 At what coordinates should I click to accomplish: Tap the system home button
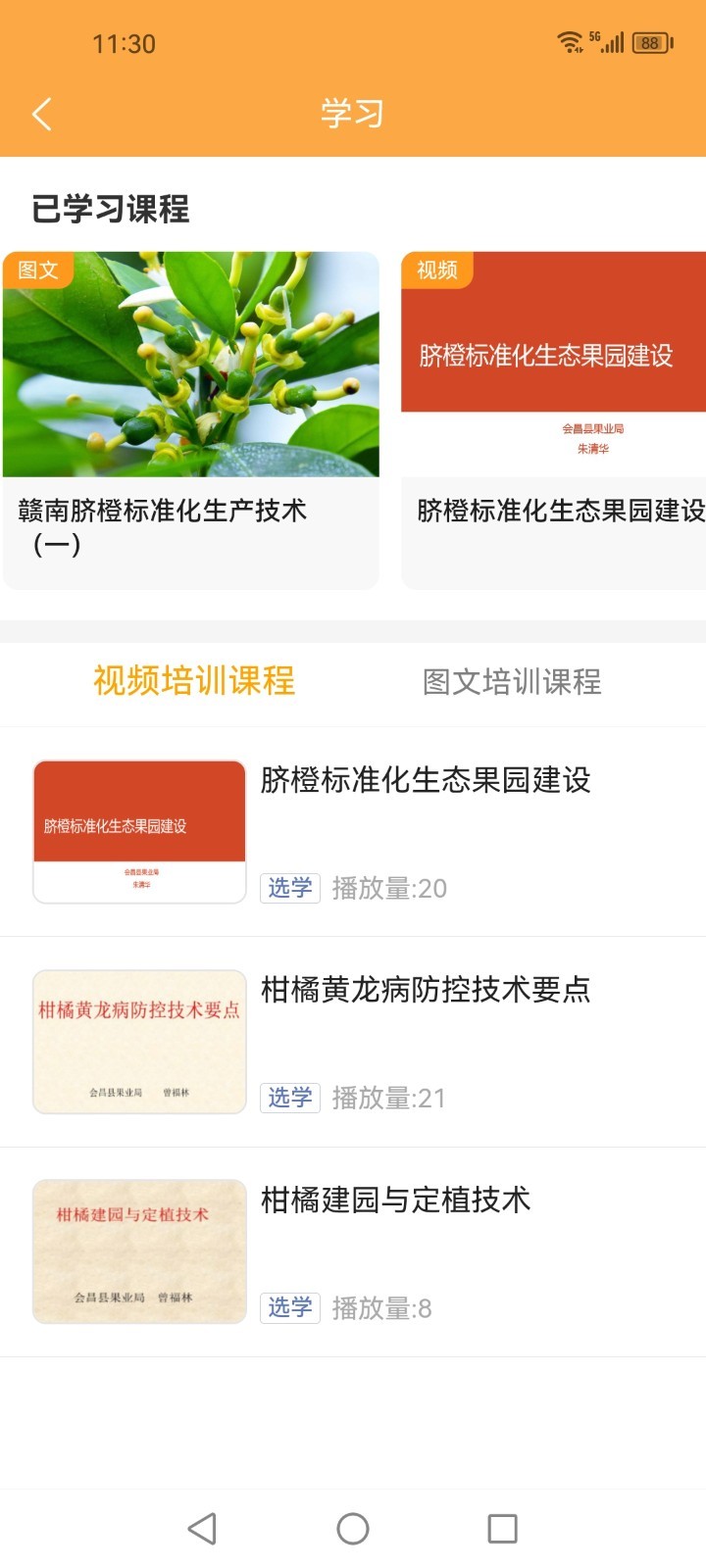353,1529
